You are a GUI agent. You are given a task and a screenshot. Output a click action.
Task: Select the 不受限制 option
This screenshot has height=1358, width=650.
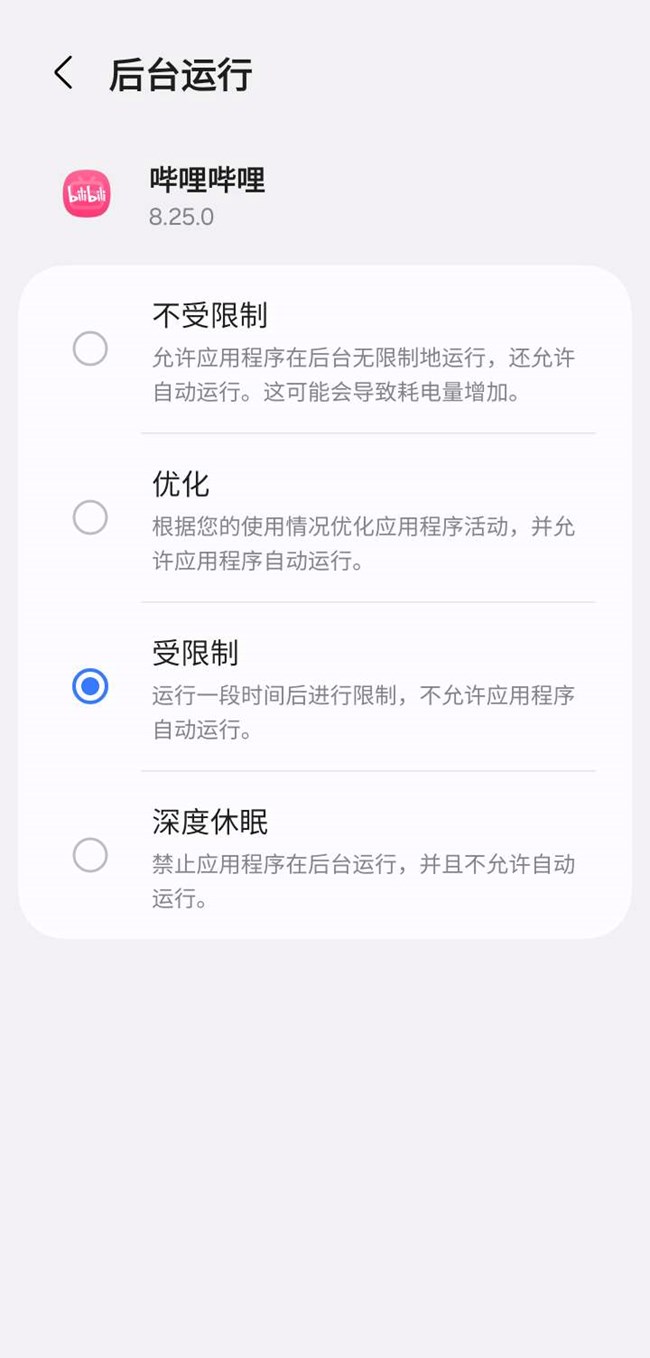[90, 349]
